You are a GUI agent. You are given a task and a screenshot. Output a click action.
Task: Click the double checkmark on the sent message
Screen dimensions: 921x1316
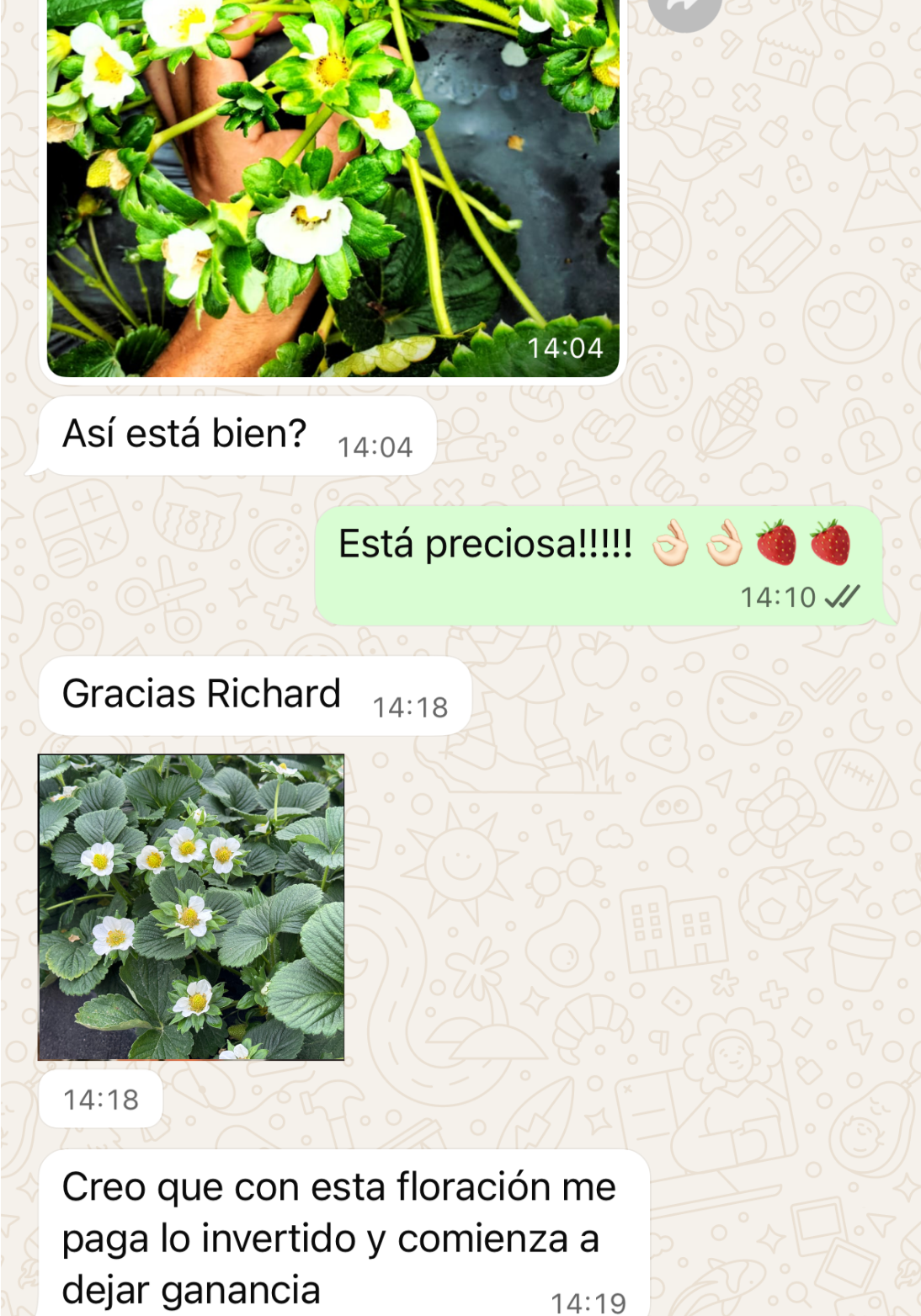click(x=844, y=598)
